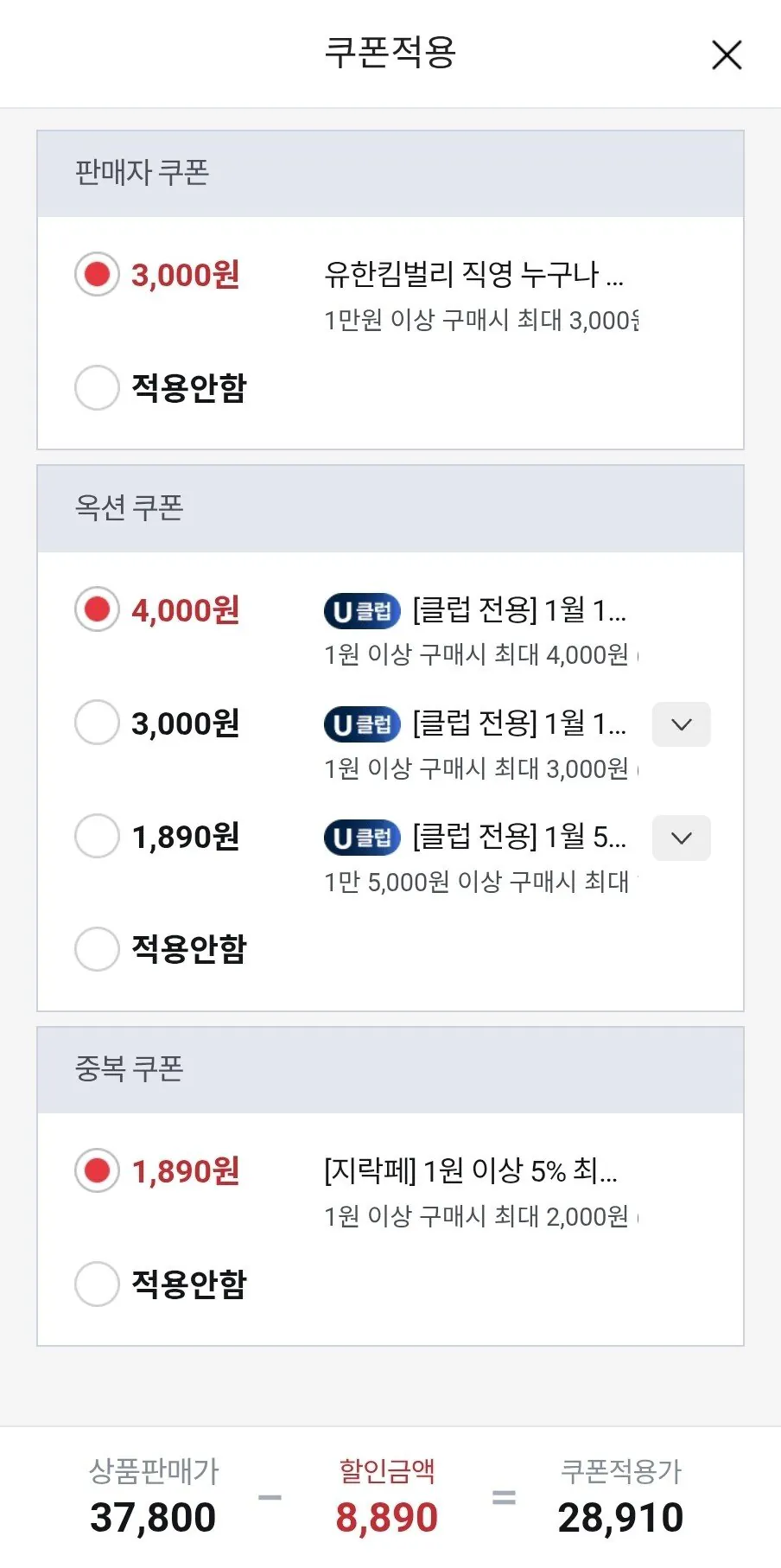Click the 쿠폰적용 title at top

pyautogui.click(x=390, y=54)
